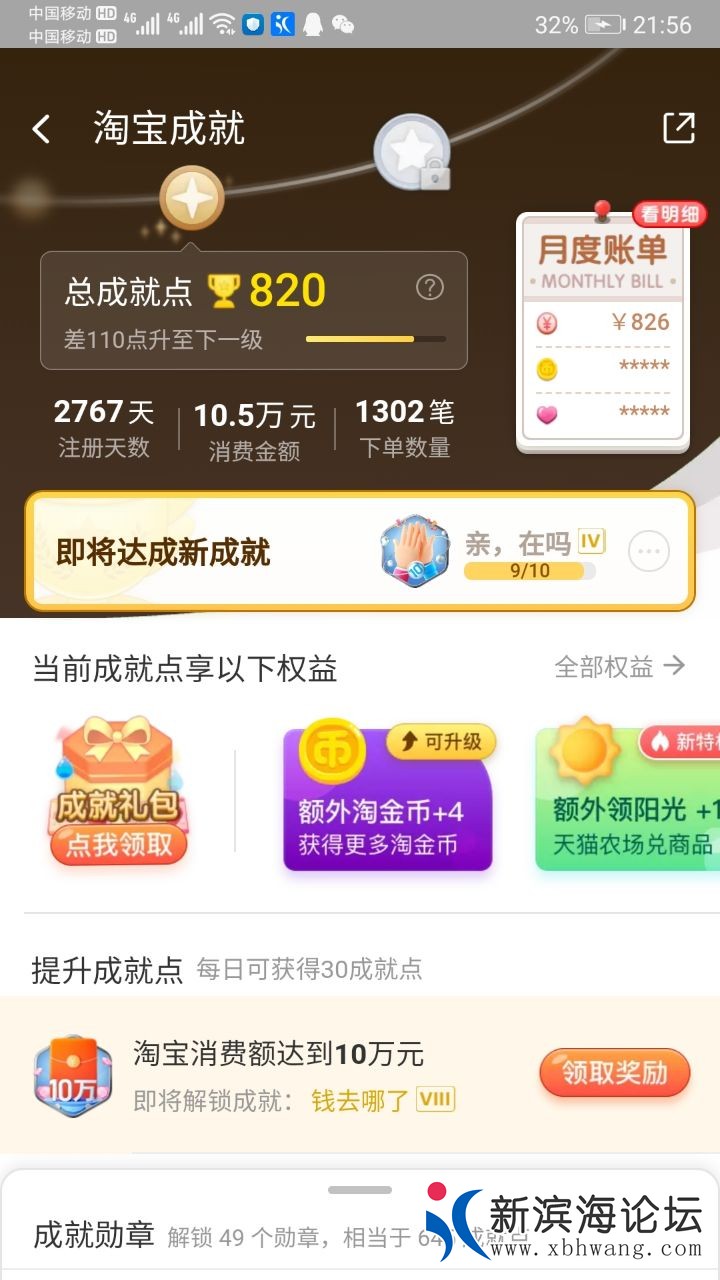The height and width of the screenshot is (1280, 720).
Task: Open 看明细 on the monthly bill
Action: [x=670, y=214]
